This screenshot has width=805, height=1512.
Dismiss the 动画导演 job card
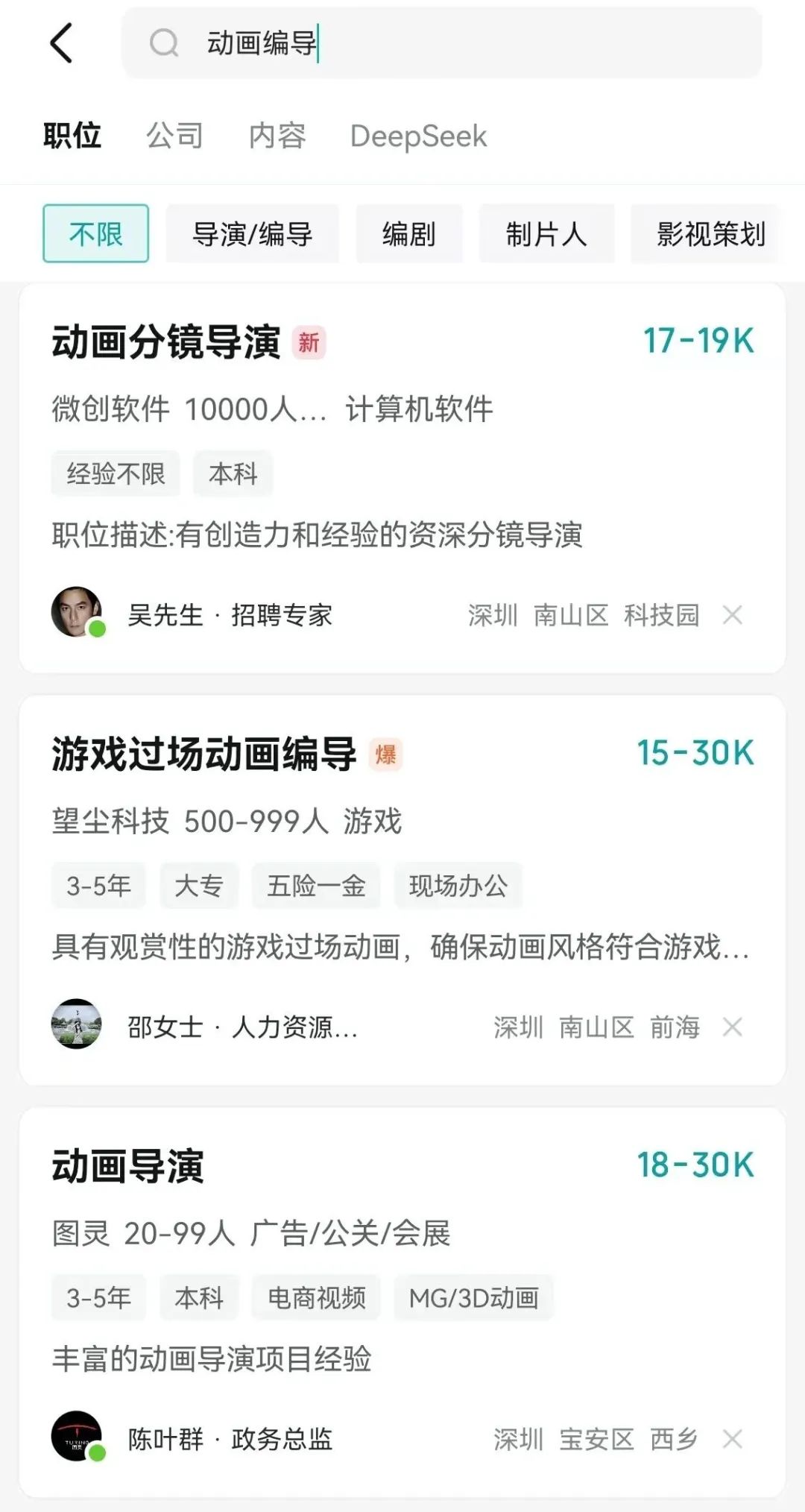point(733,1439)
